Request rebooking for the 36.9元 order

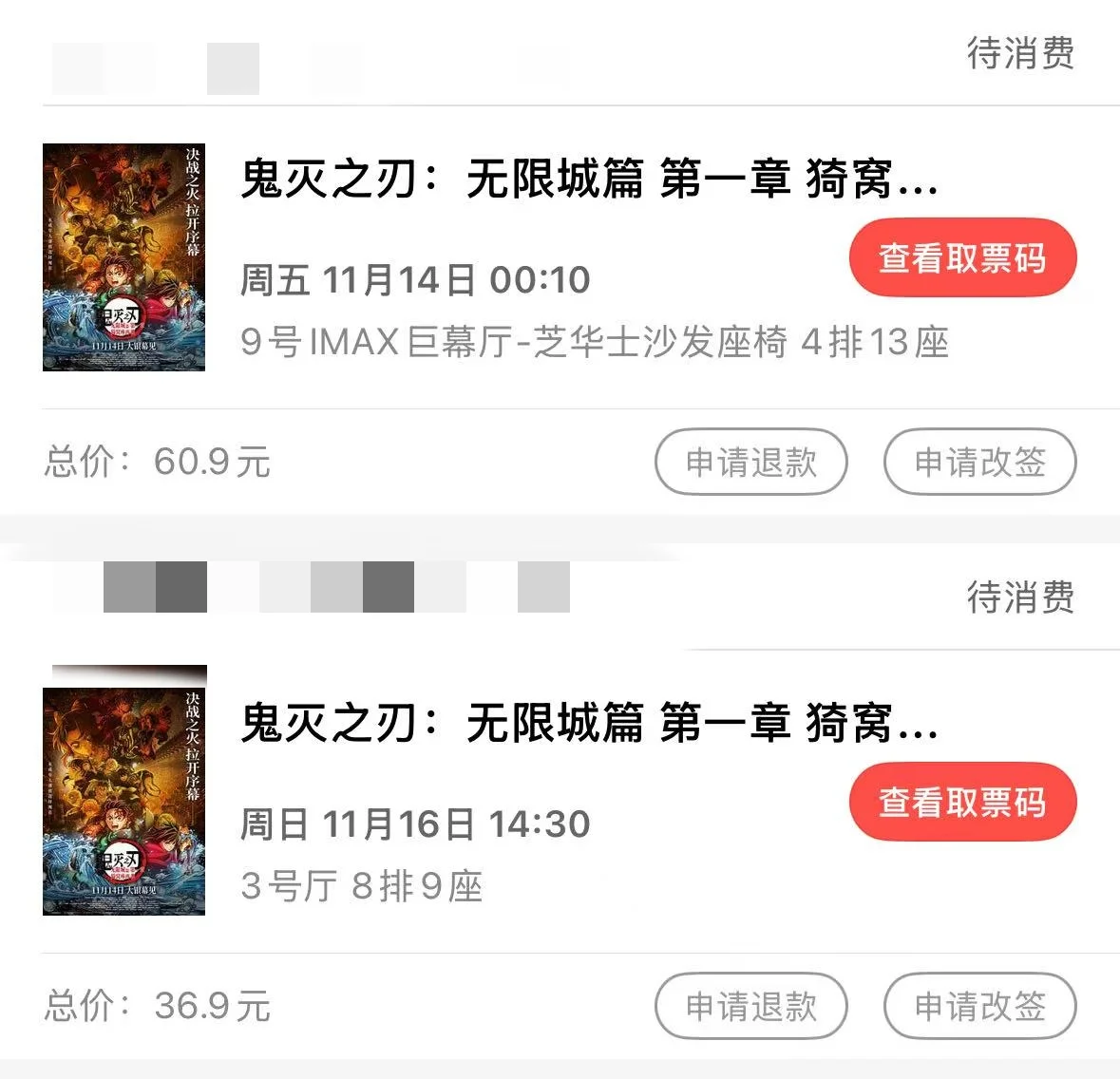979,1006
